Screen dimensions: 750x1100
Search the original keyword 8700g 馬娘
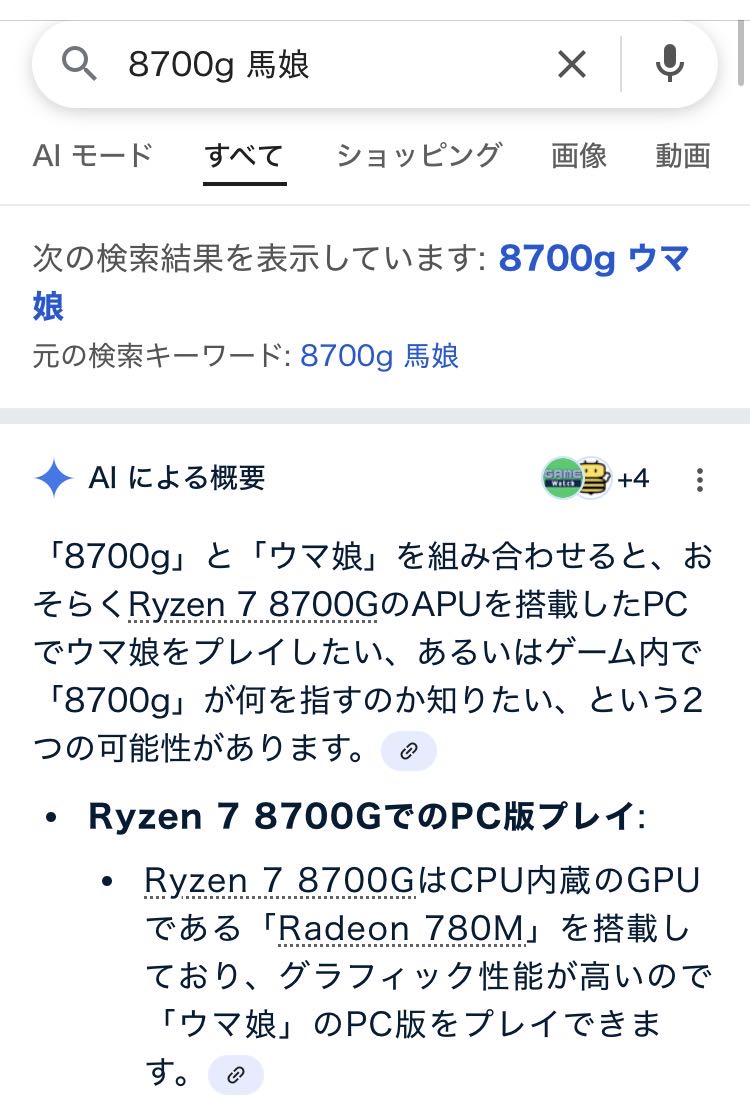pyautogui.click(x=379, y=356)
